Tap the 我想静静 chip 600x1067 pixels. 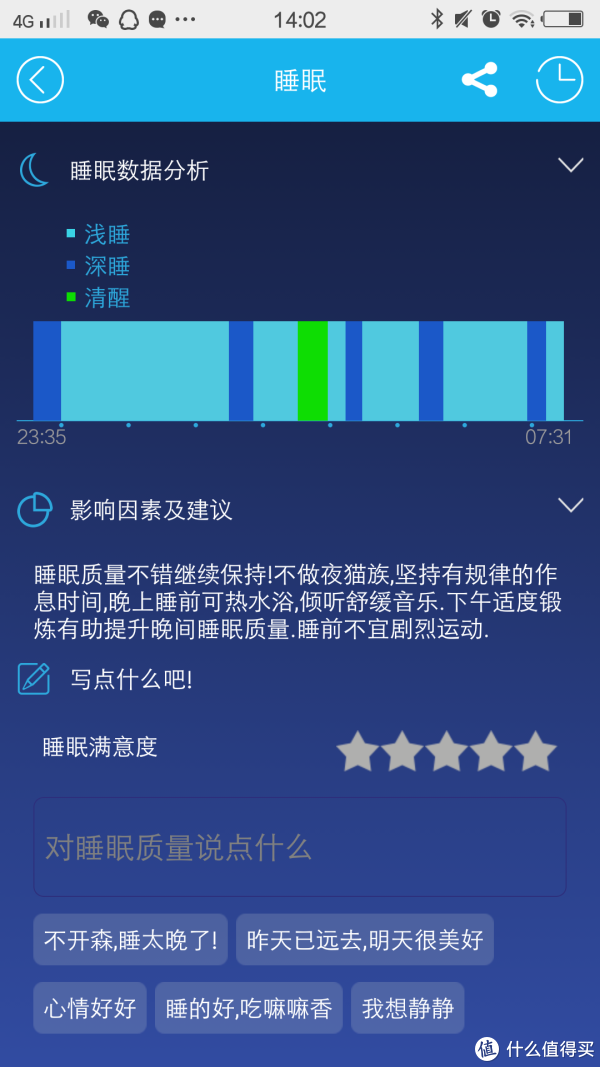(407, 1008)
